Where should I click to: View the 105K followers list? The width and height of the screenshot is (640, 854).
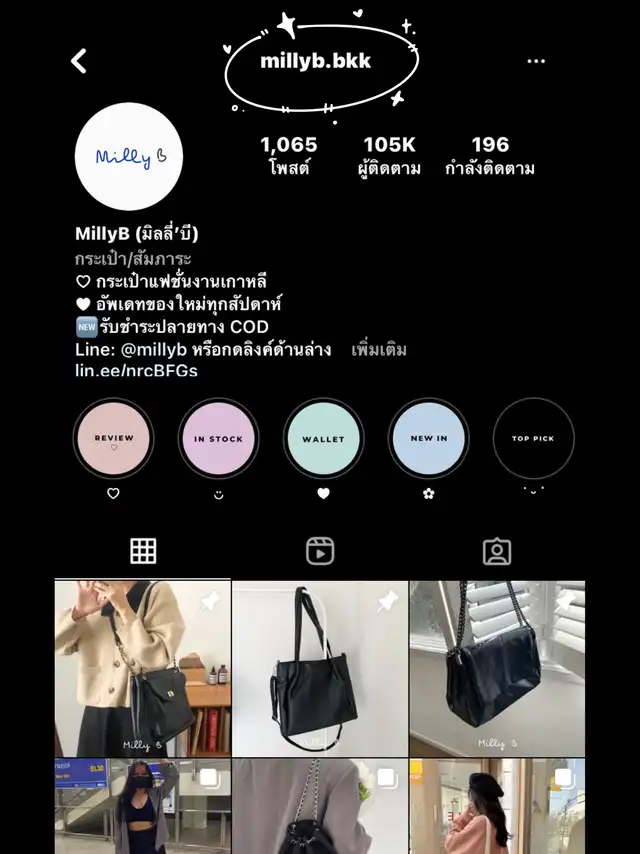point(389,156)
